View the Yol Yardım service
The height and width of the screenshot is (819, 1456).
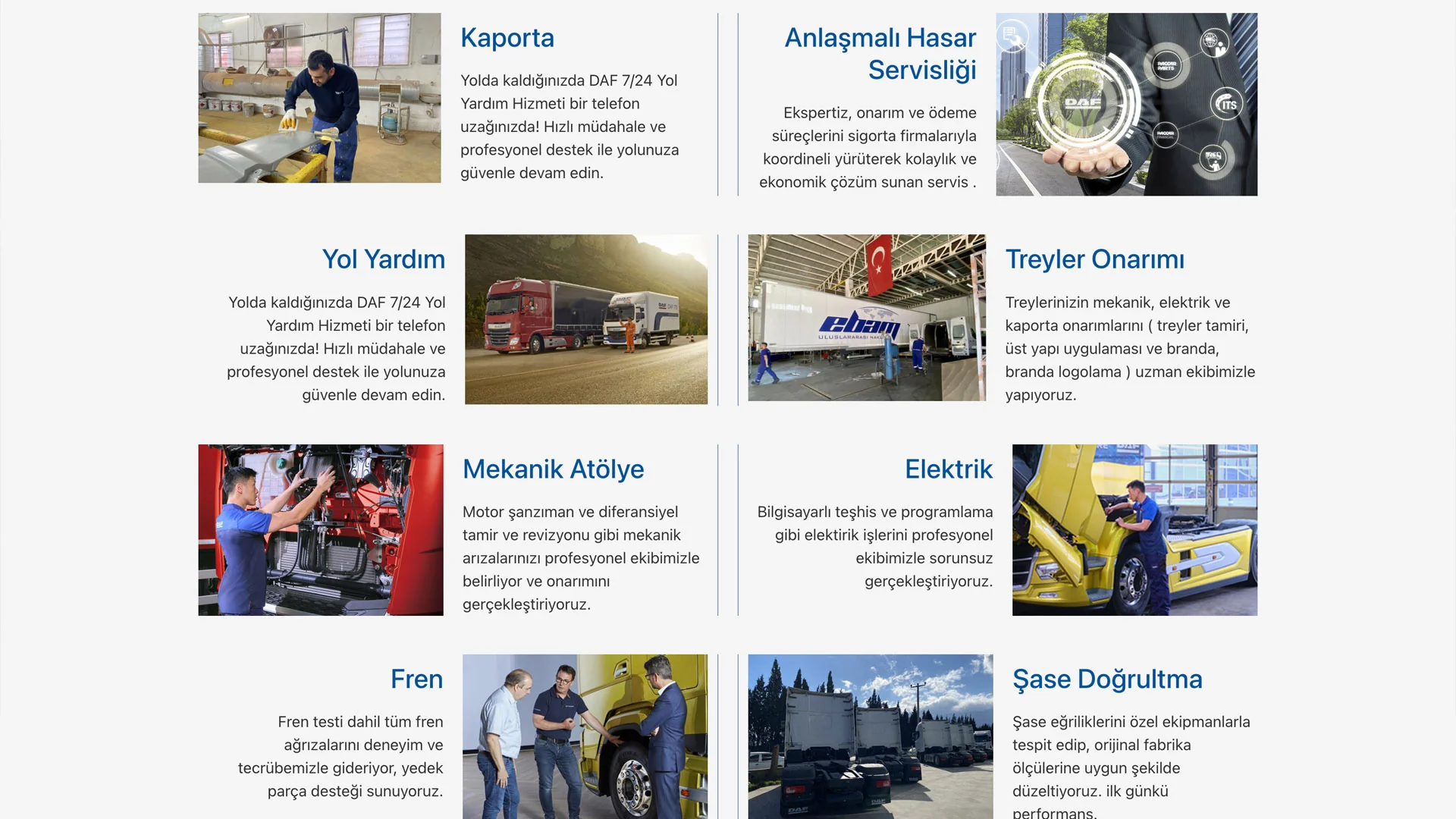383,259
